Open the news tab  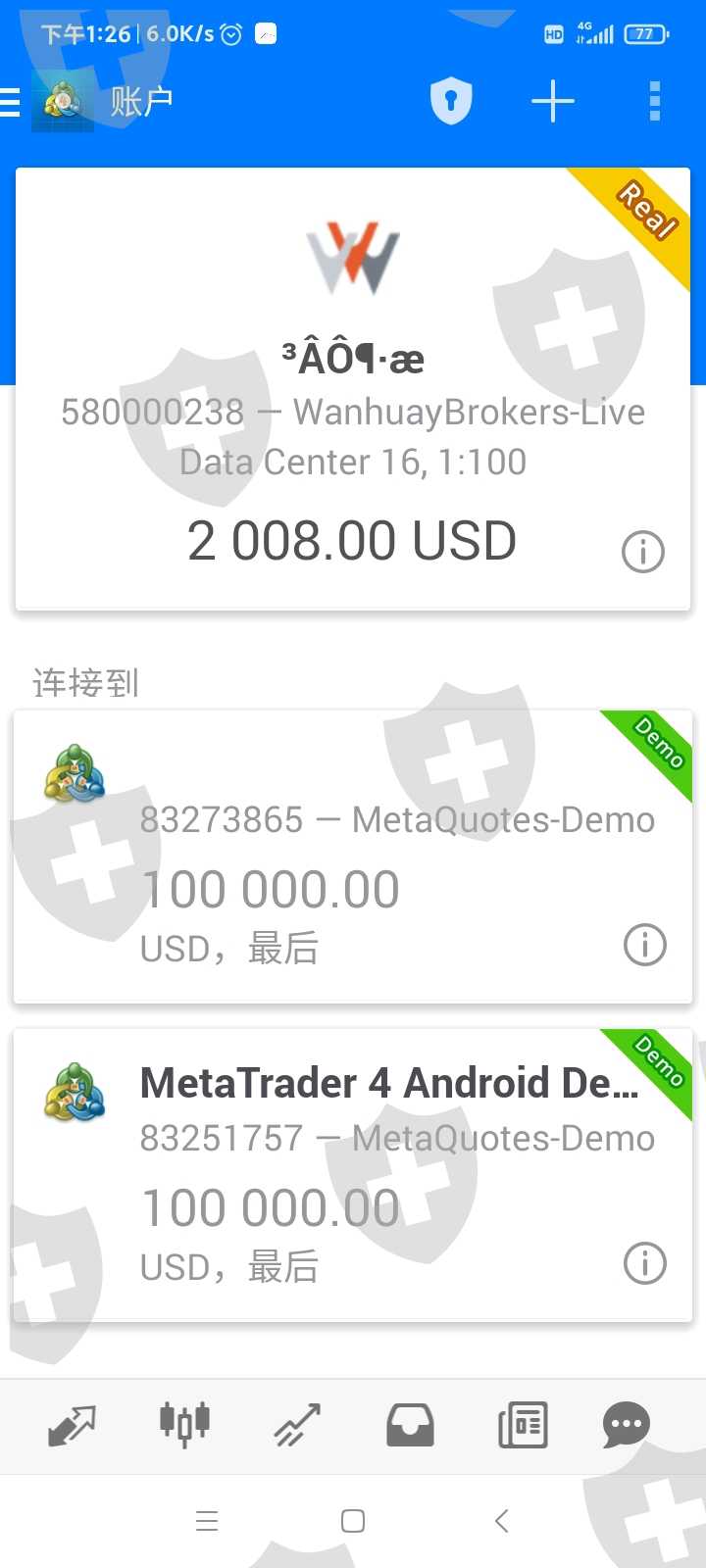[523, 1425]
